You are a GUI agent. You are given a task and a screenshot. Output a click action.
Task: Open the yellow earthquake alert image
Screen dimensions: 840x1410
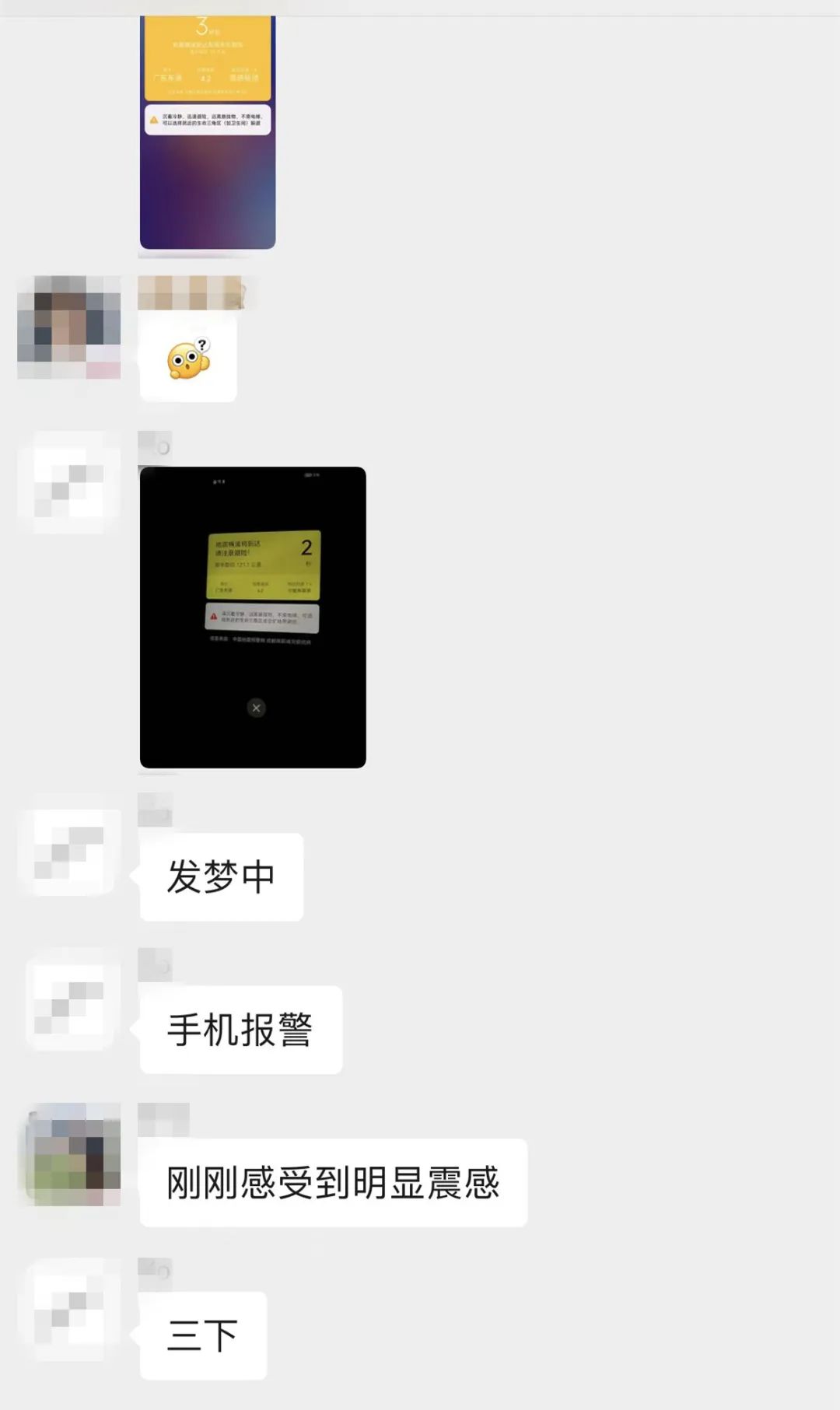[x=207, y=132]
